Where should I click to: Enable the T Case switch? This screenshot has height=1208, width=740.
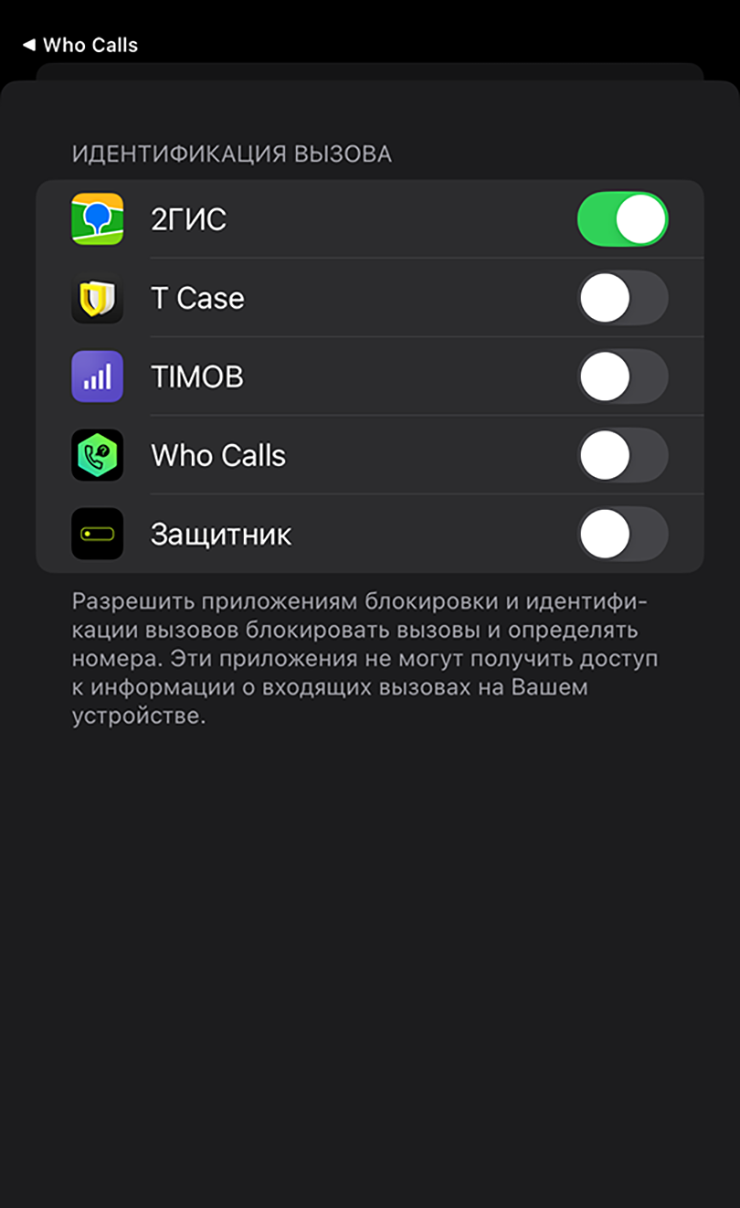[622, 298]
